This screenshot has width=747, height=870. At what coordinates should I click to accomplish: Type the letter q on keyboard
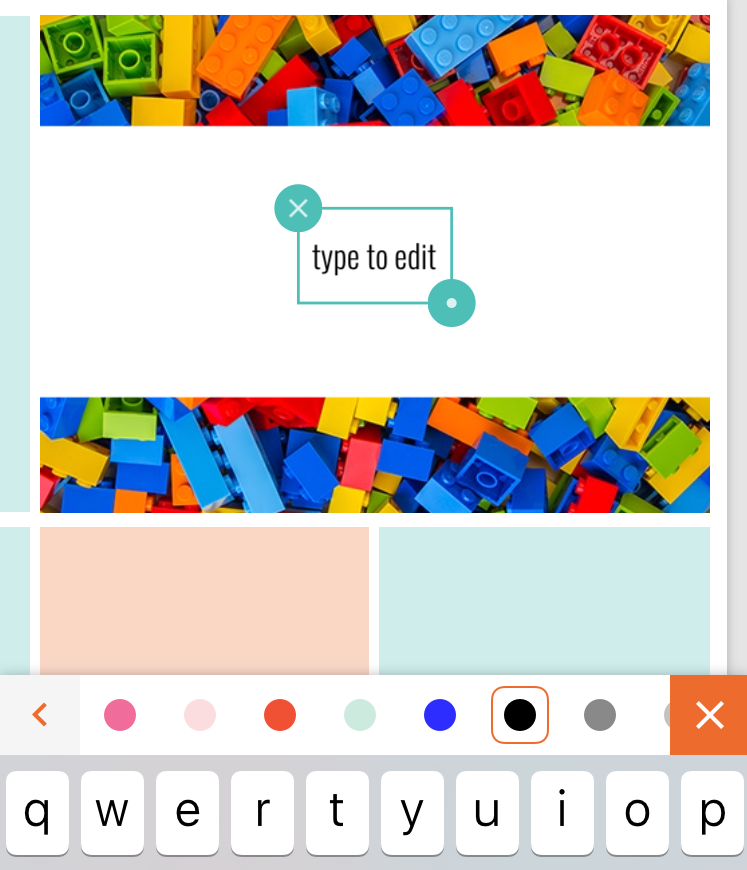pyautogui.click(x=37, y=813)
